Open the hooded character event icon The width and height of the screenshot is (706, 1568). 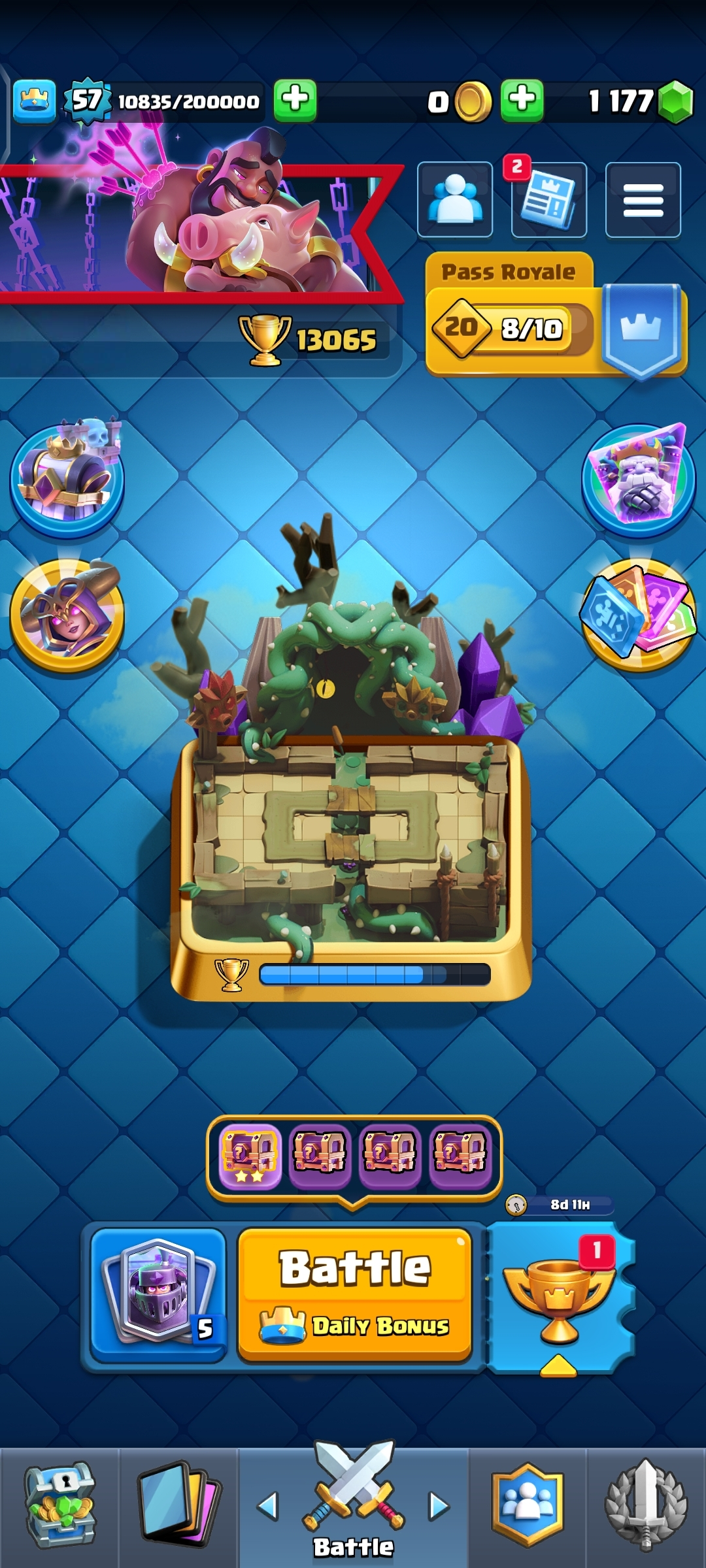(x=67, y=615)
